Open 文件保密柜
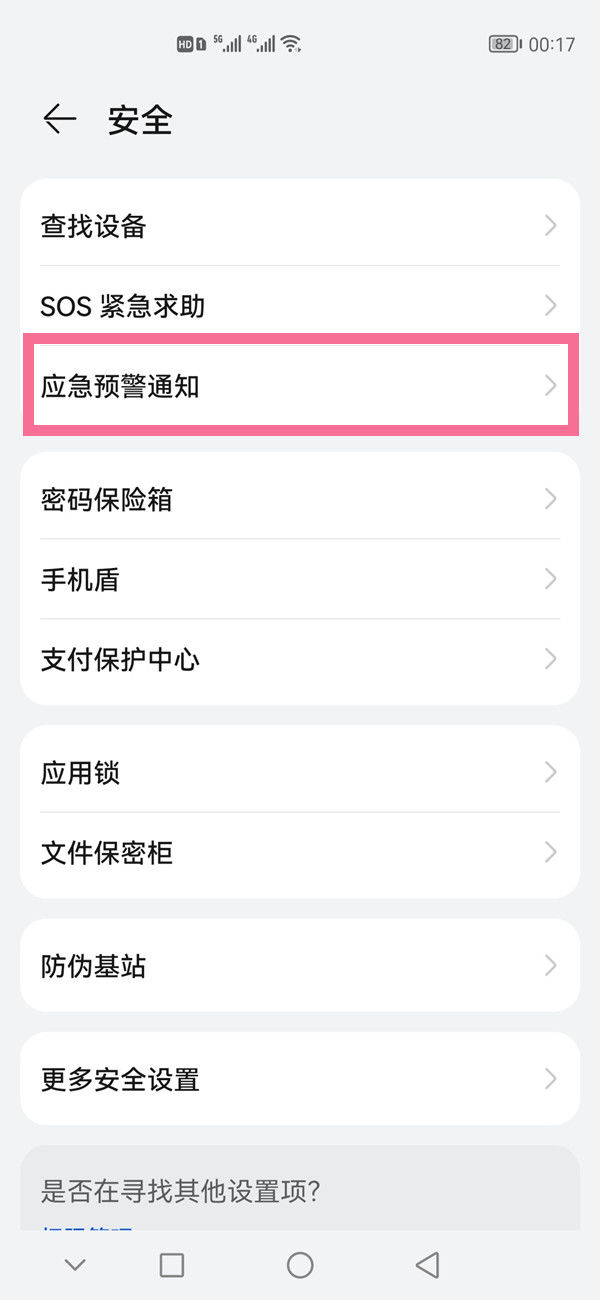The height and width of the screenshot is (1300, 600). tap(300, 852)
